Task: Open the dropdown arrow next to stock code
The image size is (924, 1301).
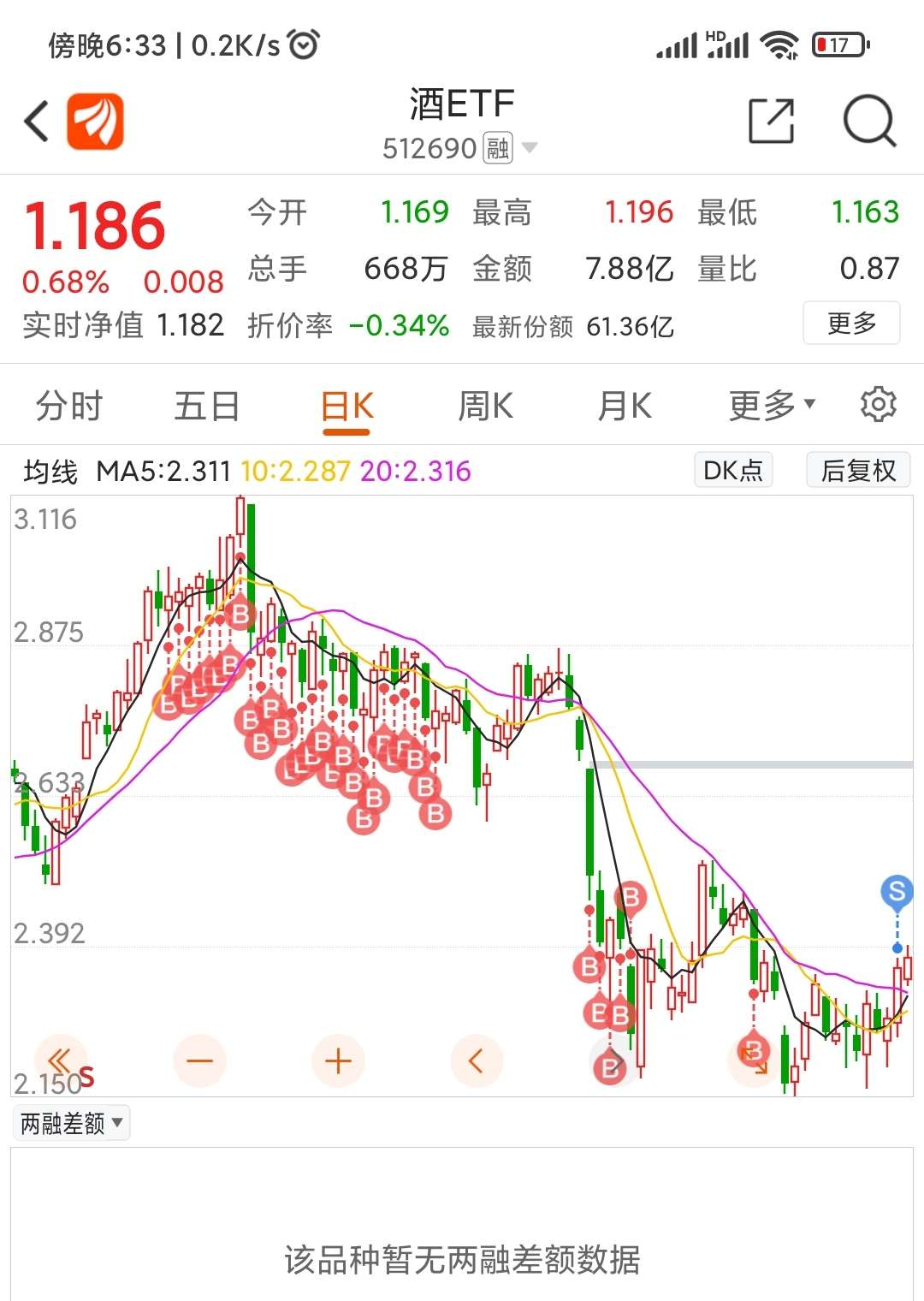Action: (x=530, y=148)
